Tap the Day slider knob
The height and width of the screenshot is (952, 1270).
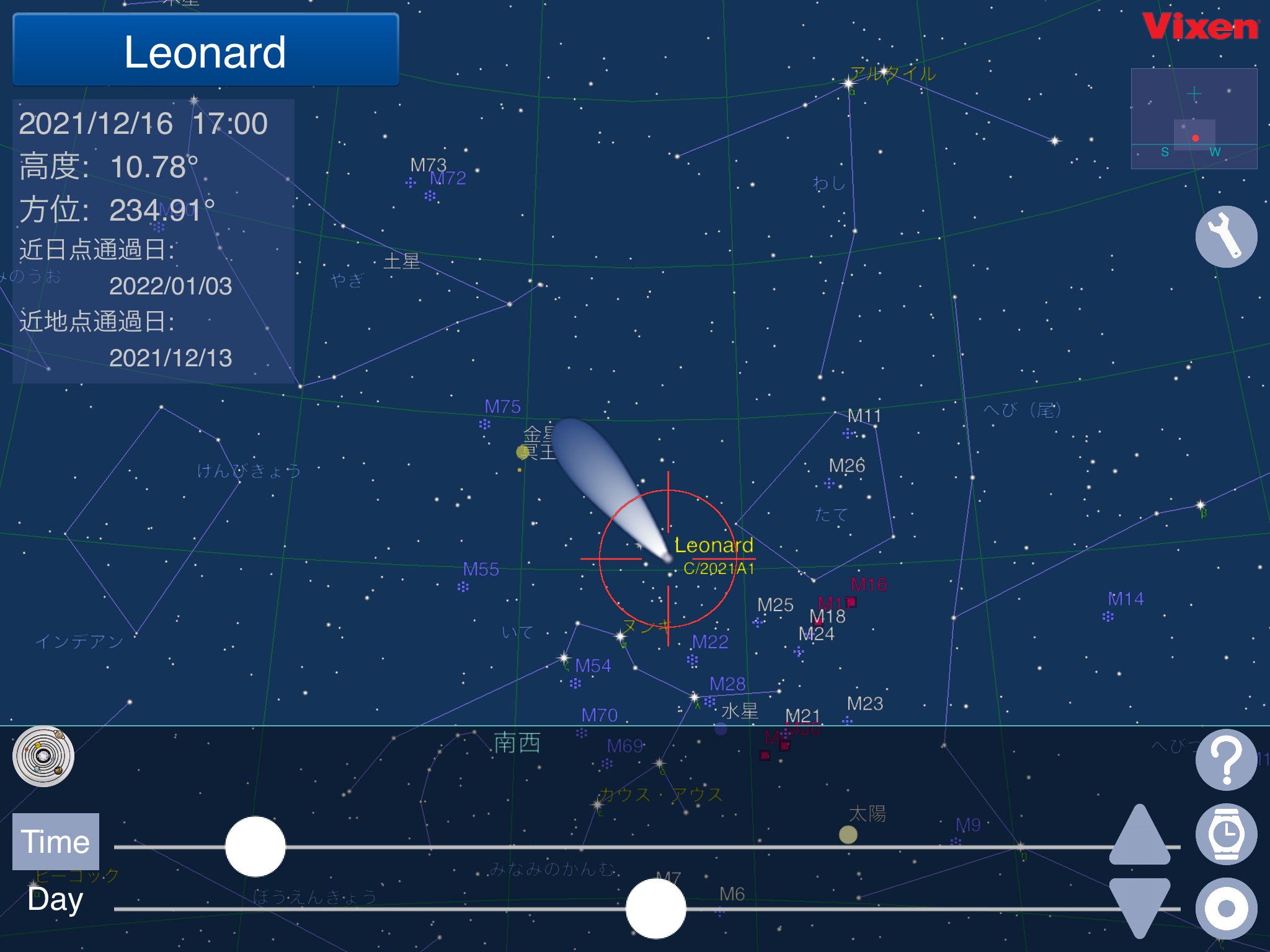click(655, 909)
